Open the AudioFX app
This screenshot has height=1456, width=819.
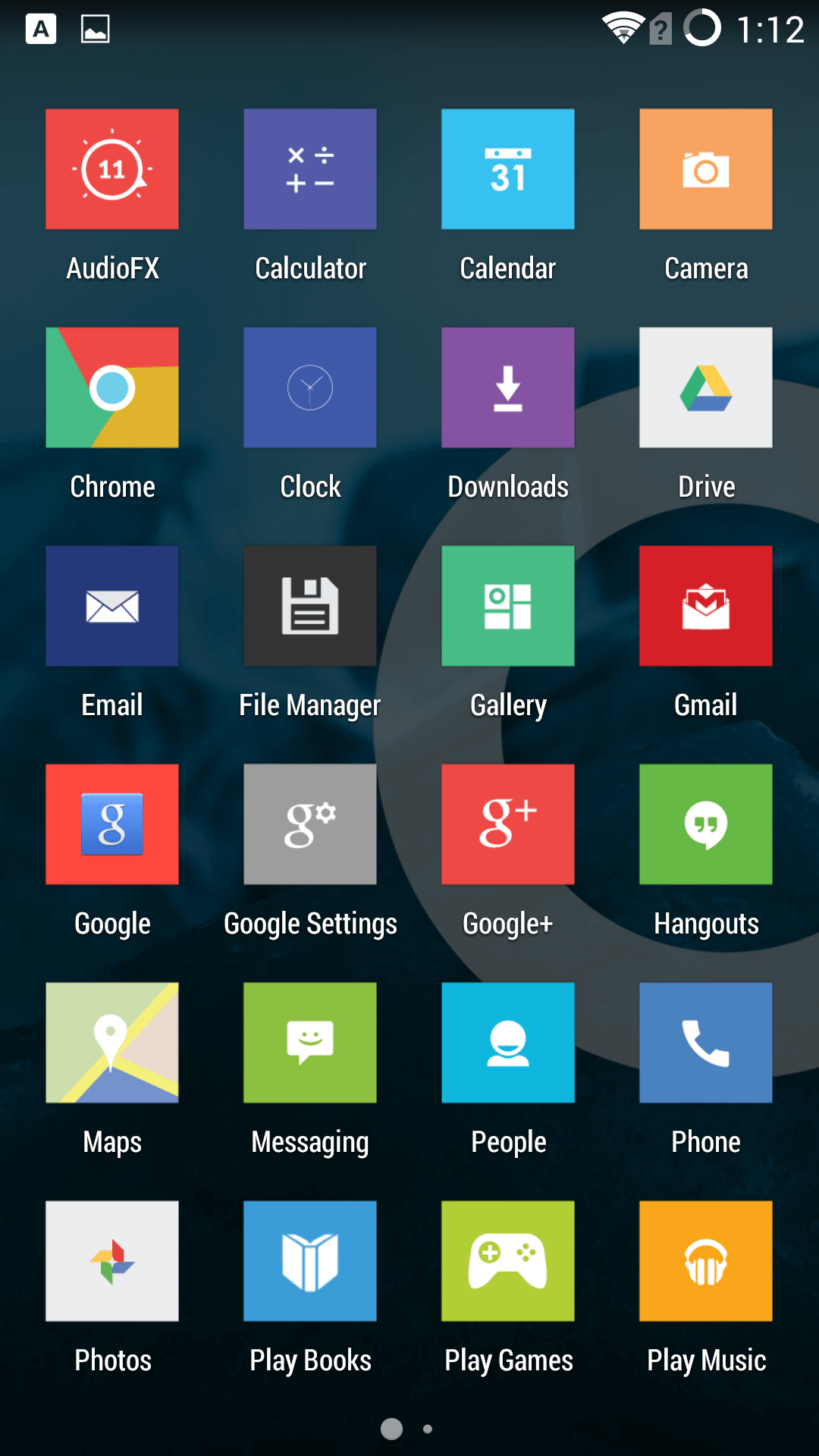112,169
